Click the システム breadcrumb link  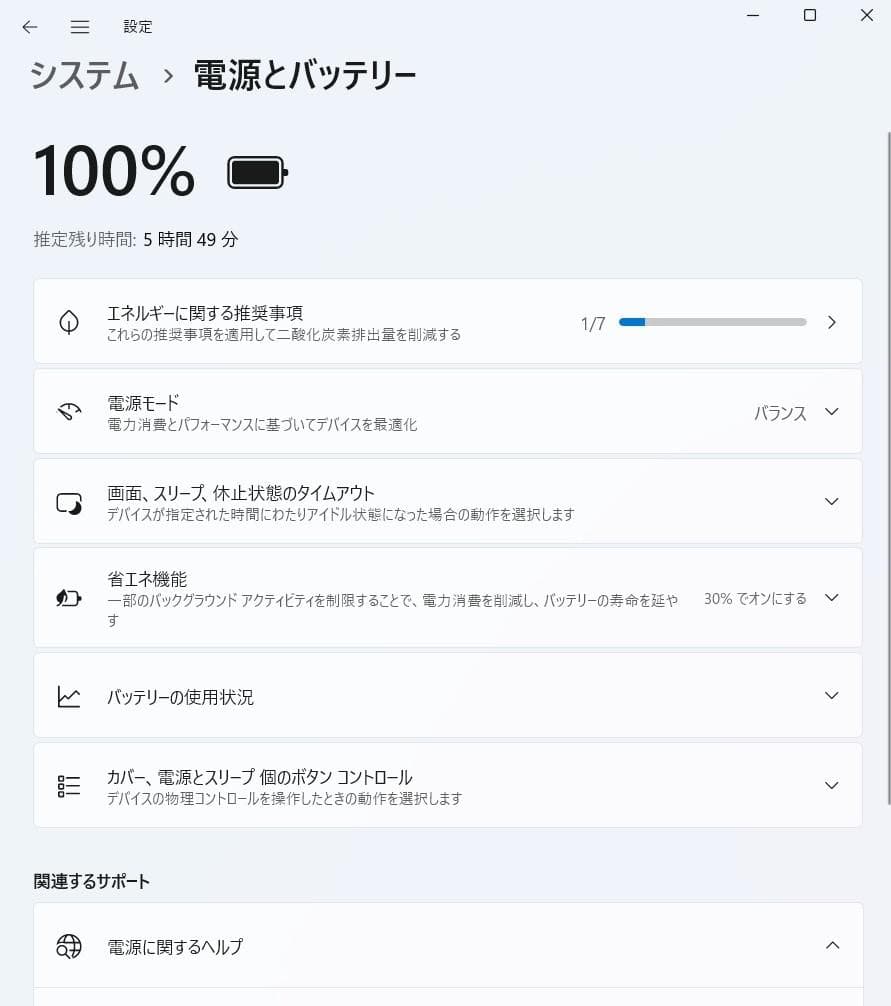84,75
